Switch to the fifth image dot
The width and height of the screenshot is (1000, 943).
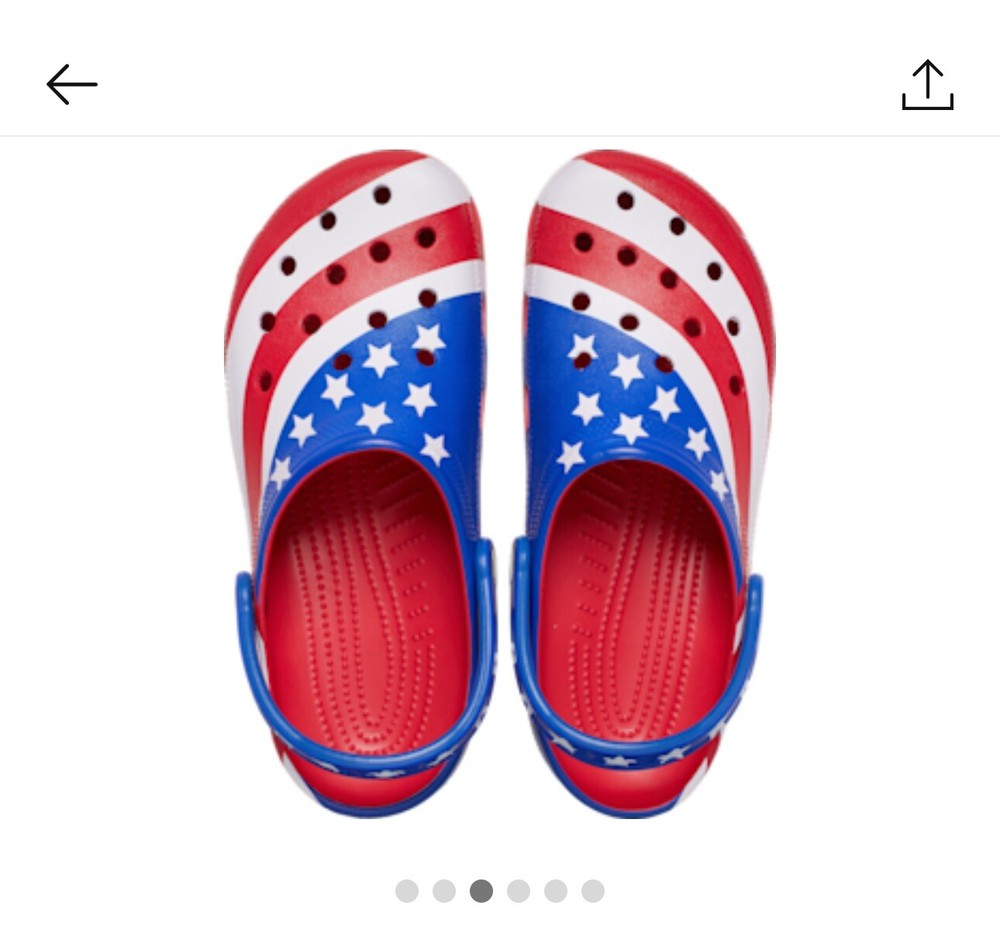[x=556, y=891]
